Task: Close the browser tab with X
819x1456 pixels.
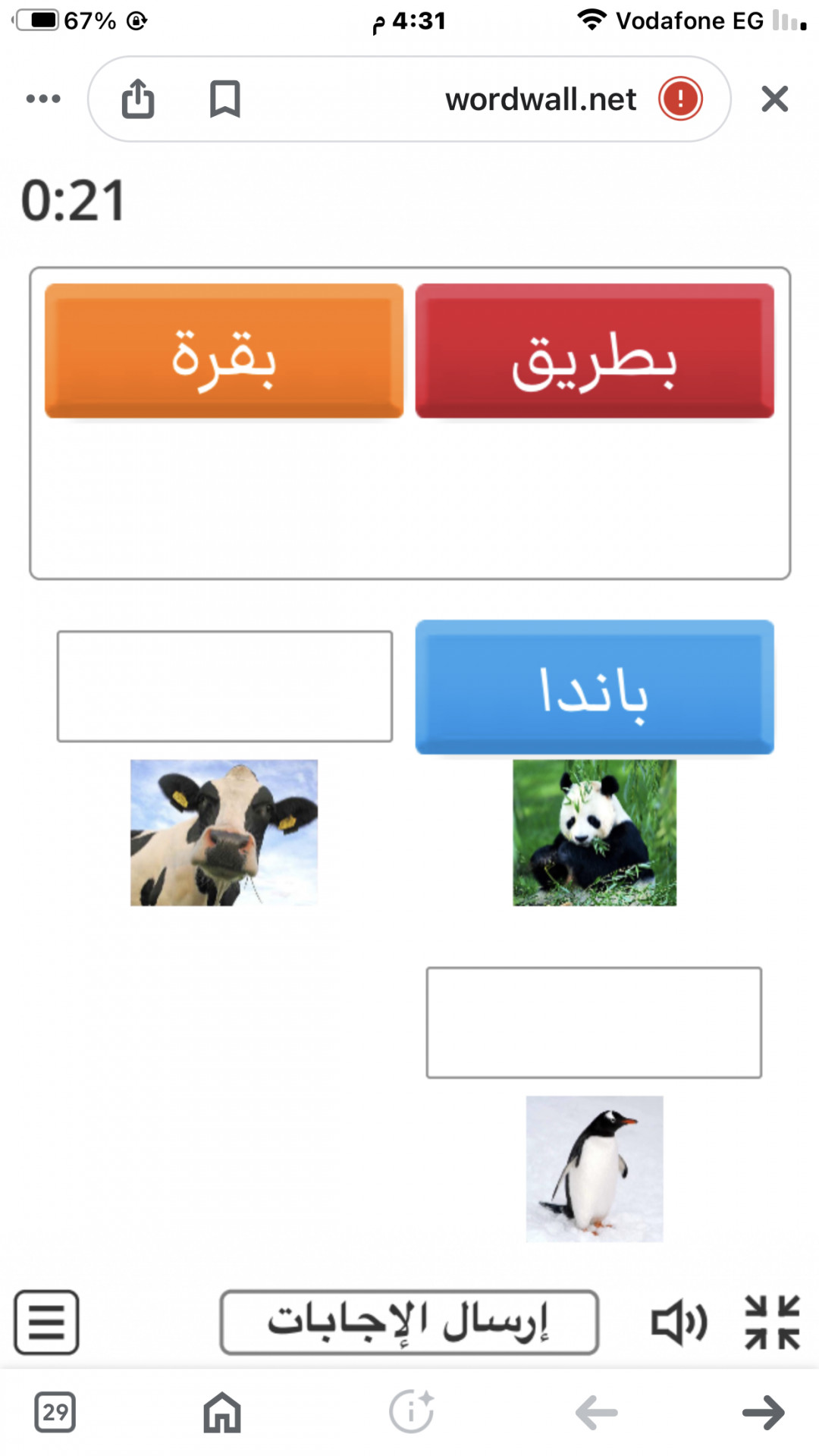Action: click(774, 99)
